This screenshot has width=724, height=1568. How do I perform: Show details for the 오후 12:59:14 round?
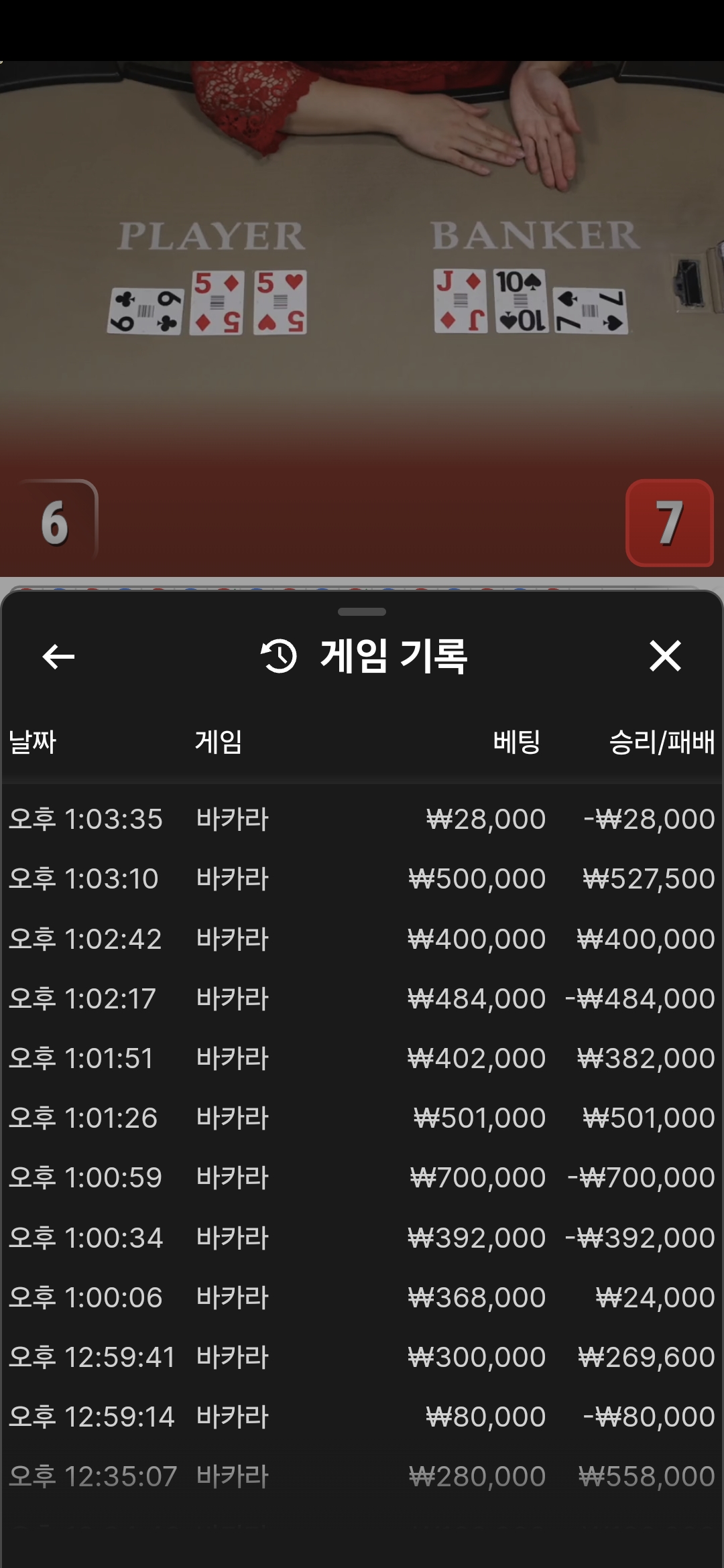[362, 1417]
